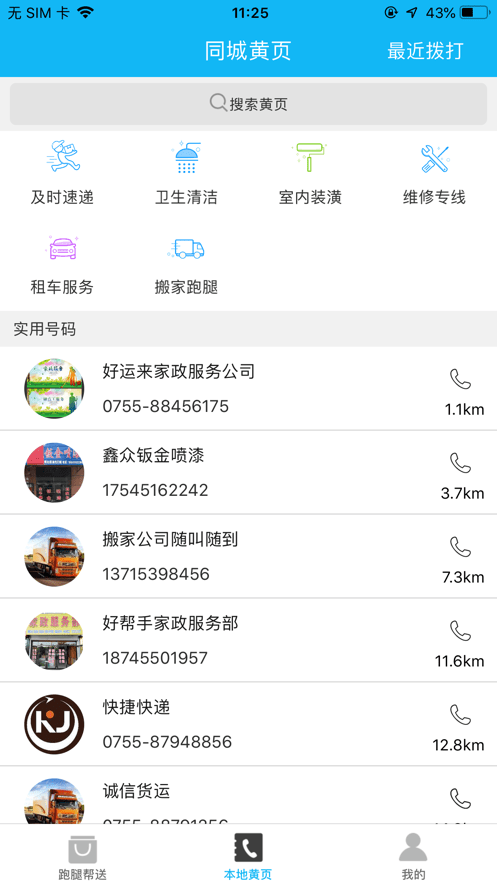The width and height of the screenshot is (497, 883).
Task: Open the 诚信货运 listing
Action: tap(248, 796)
